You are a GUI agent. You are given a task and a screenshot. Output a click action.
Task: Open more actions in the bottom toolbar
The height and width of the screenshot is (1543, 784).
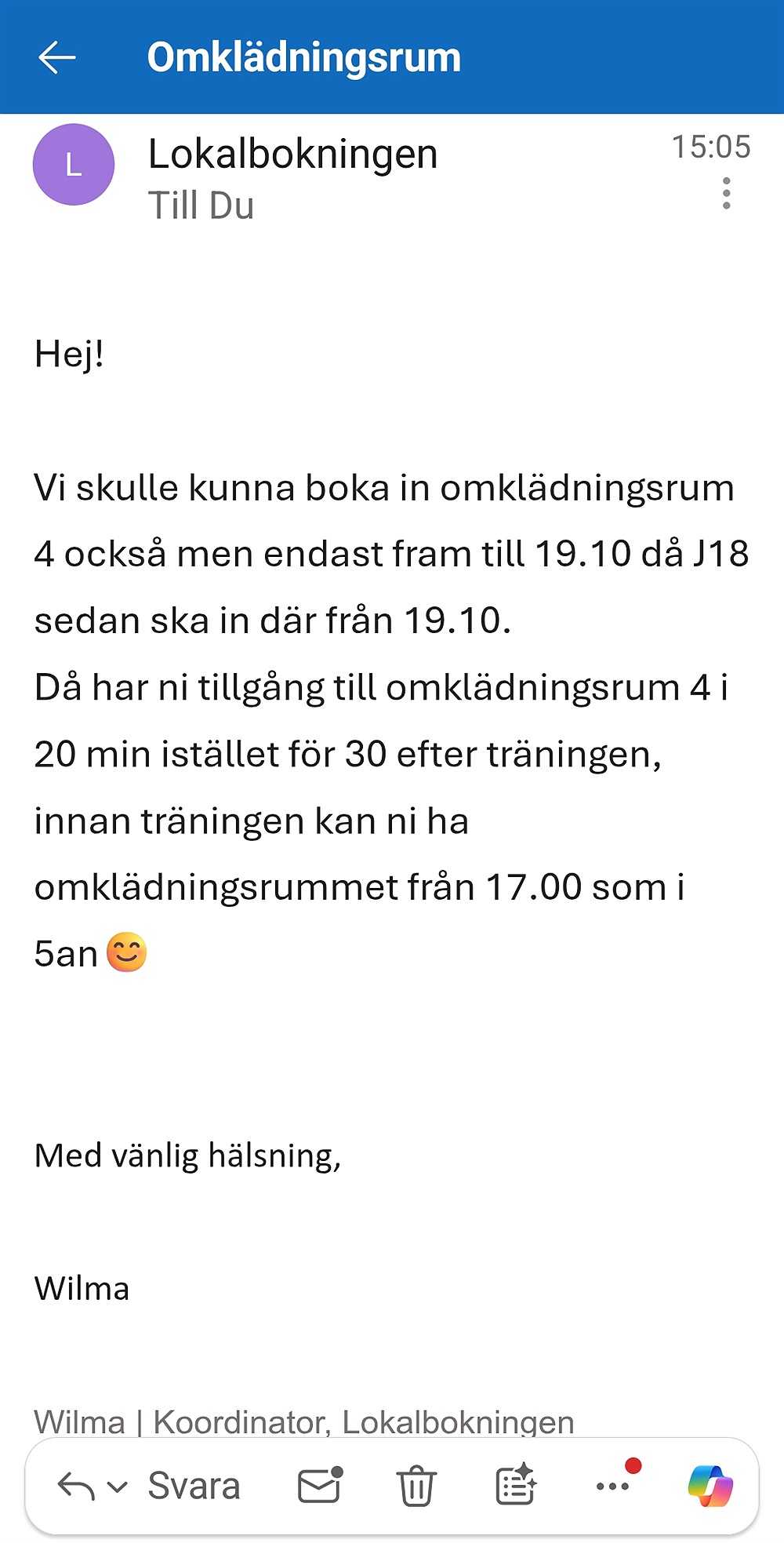click(x=612, y=1486)
